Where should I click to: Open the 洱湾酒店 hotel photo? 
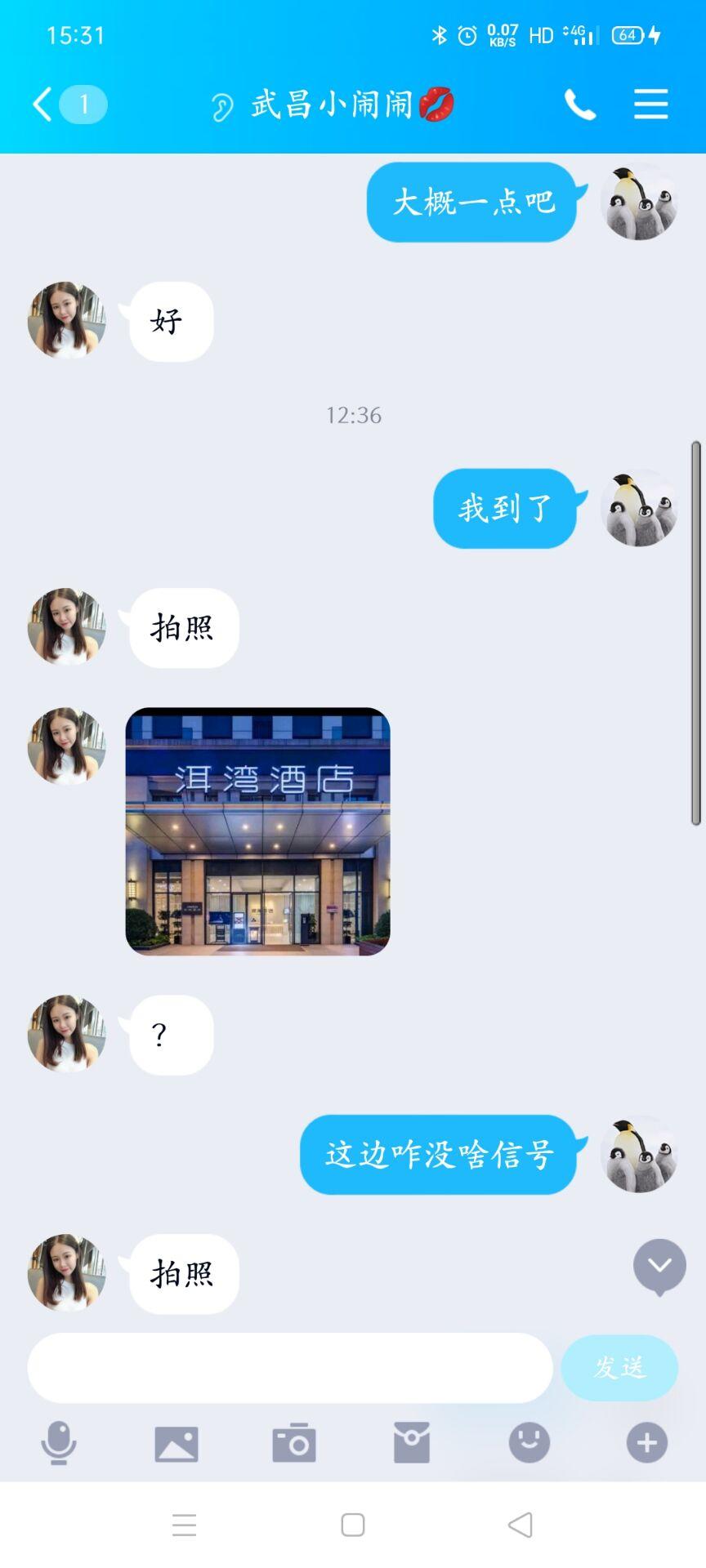[258, 833]
